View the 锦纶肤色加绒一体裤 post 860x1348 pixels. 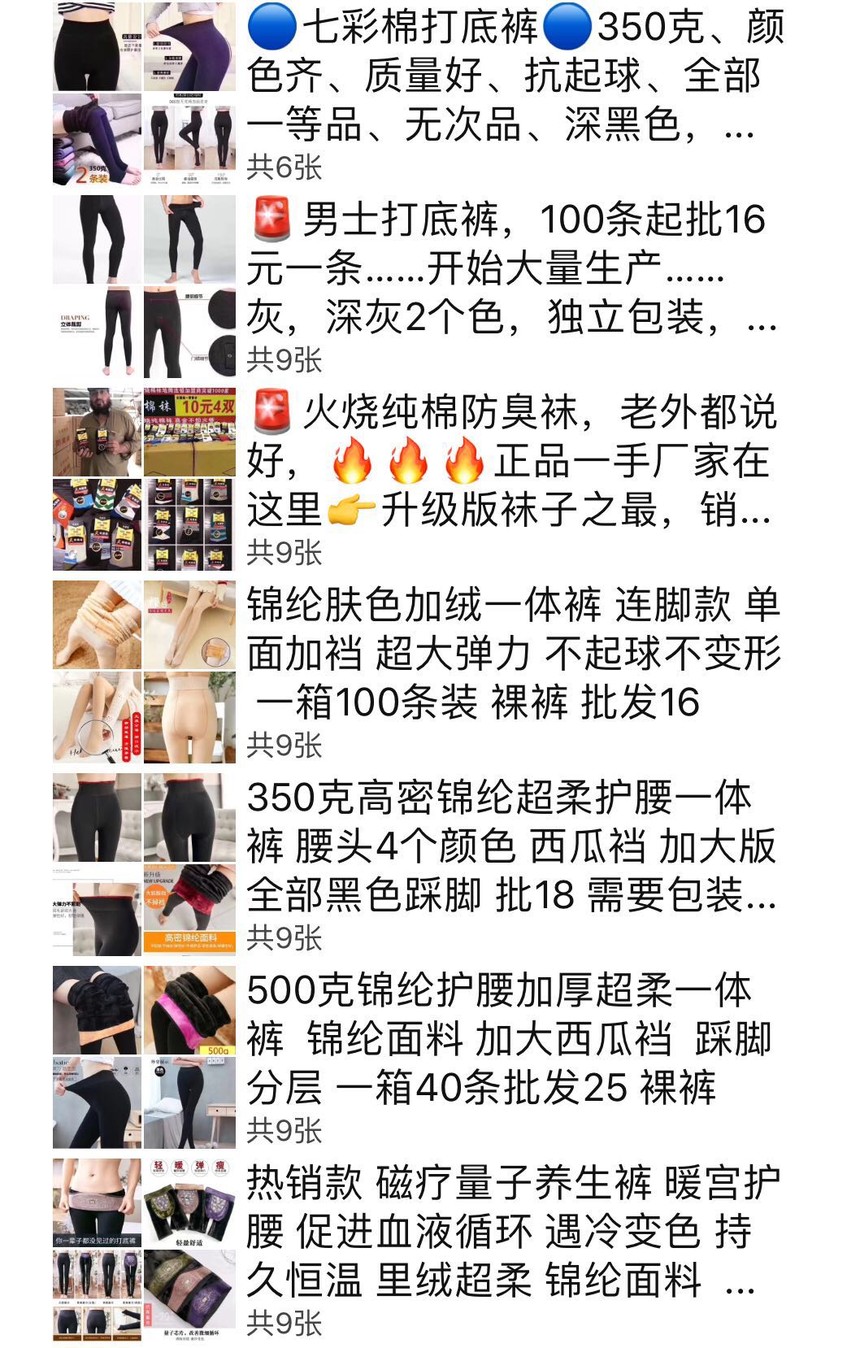coord(512,654)
